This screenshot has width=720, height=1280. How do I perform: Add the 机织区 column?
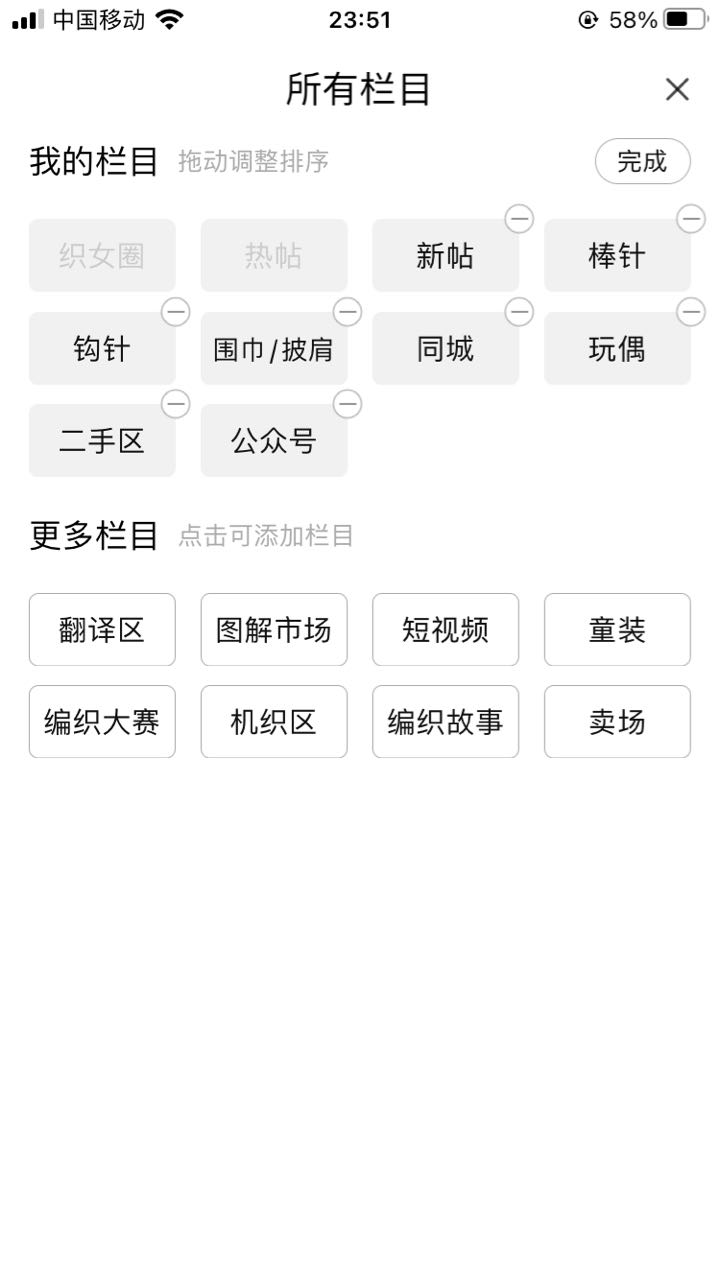tap(274, 721)
